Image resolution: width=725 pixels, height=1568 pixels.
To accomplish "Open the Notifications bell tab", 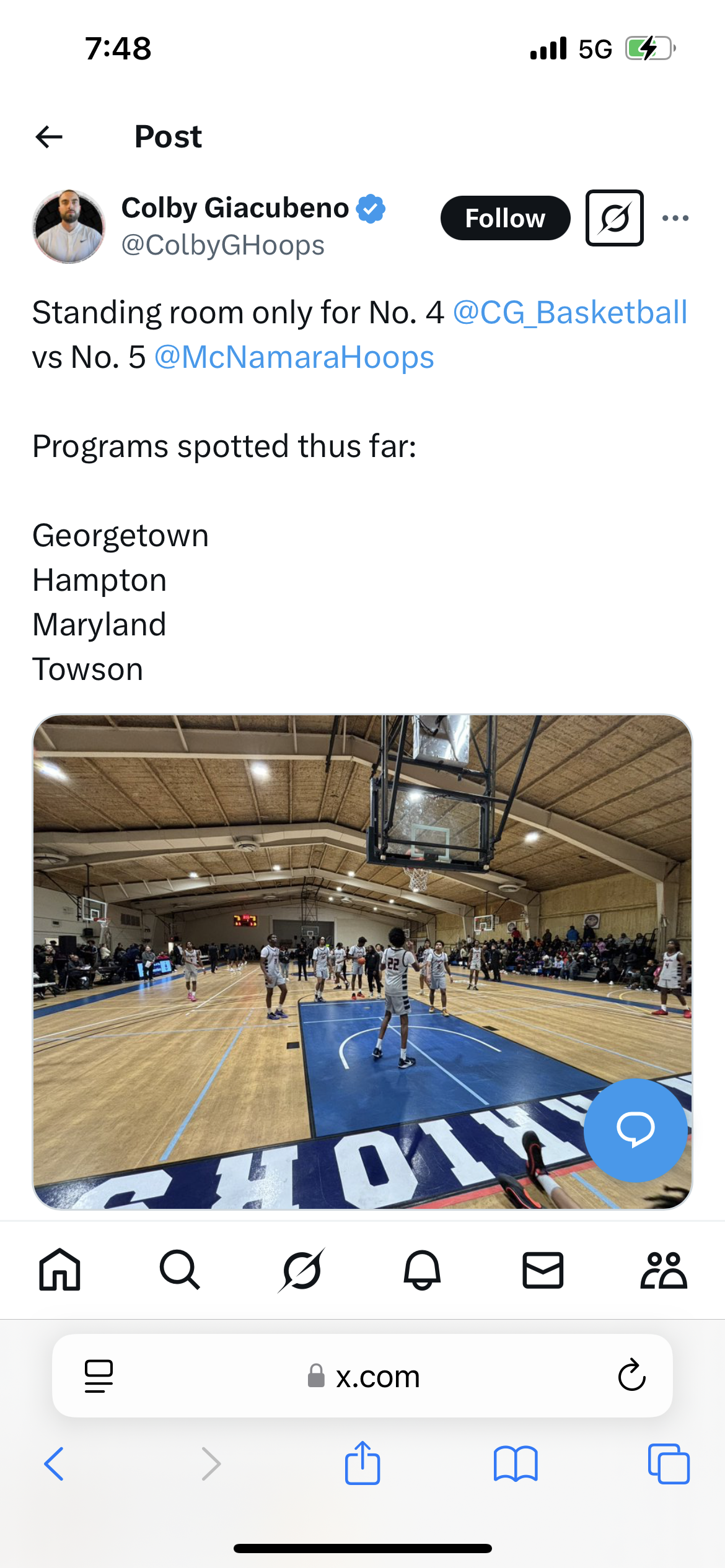I will pos(422,1270).
